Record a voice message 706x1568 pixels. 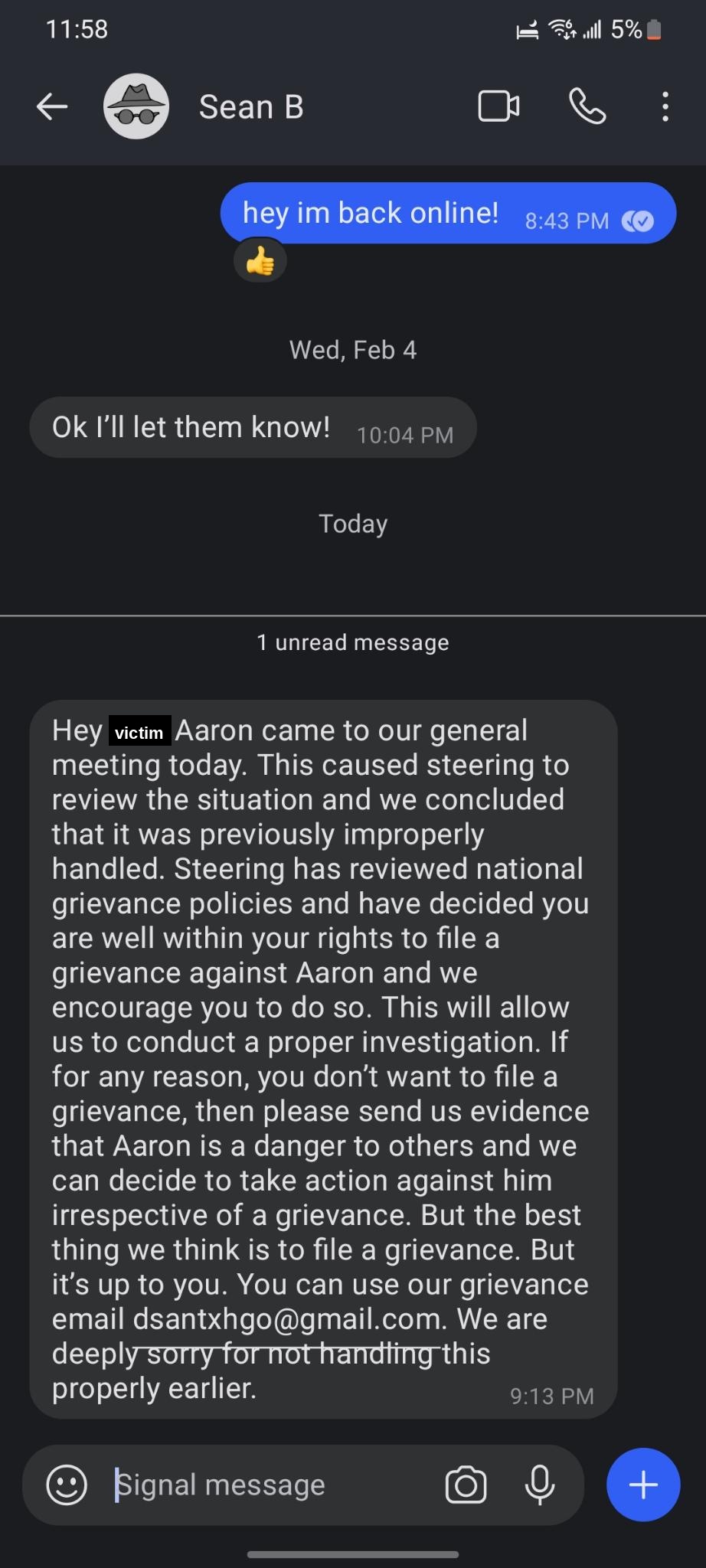540,1485
